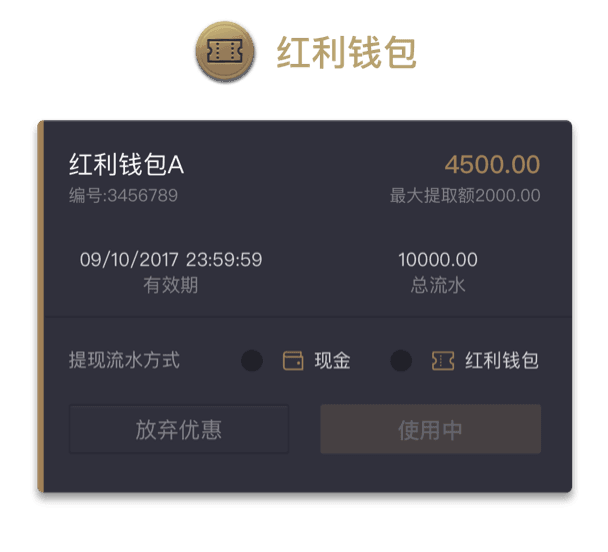Tap the 放弃优惠 button

point(179,430)
